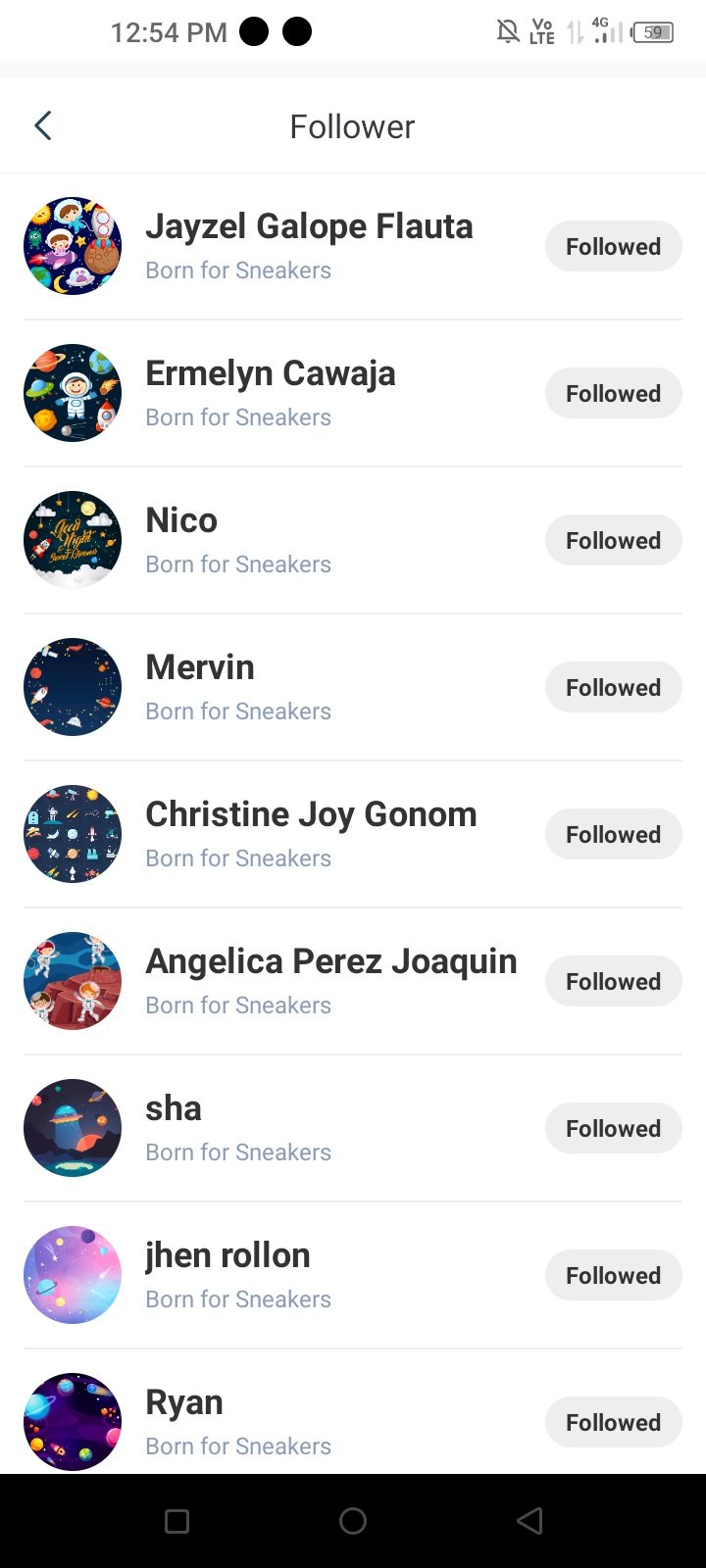Open the profile of sha
This screenshot has width=706, height=1568.
point(174,1109)
